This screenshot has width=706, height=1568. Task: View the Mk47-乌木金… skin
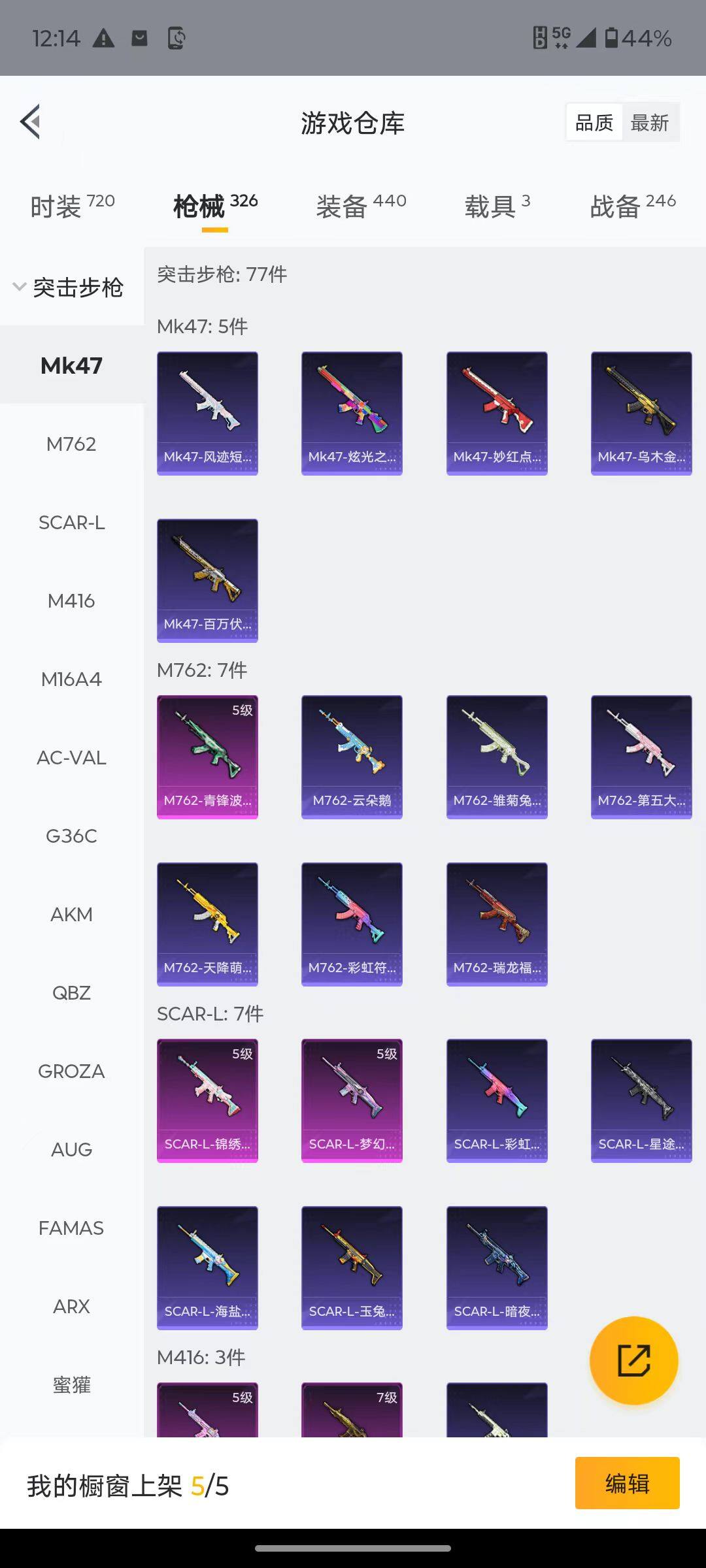[x=641, y=413]
